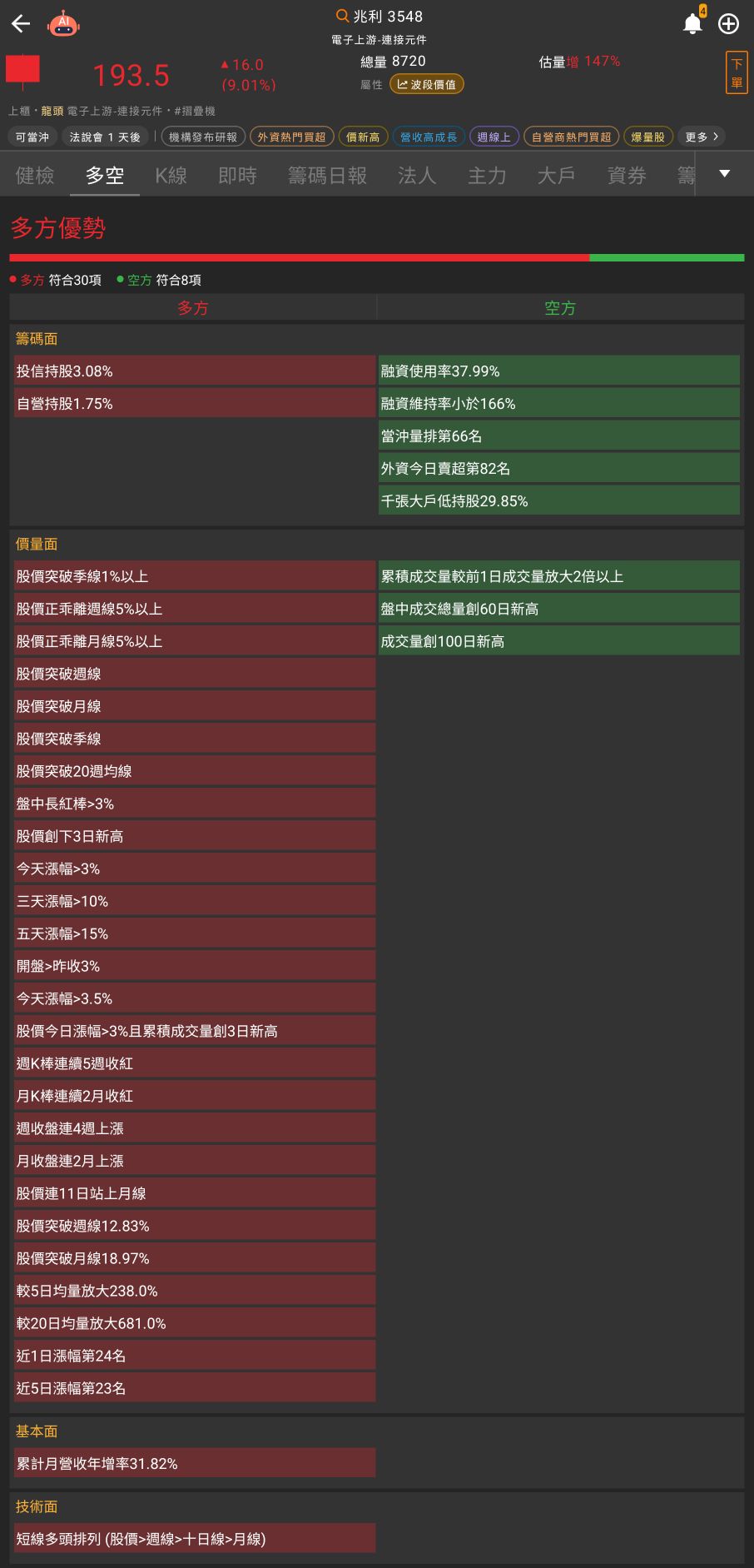Switch to the K線 tab

(171, 175)
